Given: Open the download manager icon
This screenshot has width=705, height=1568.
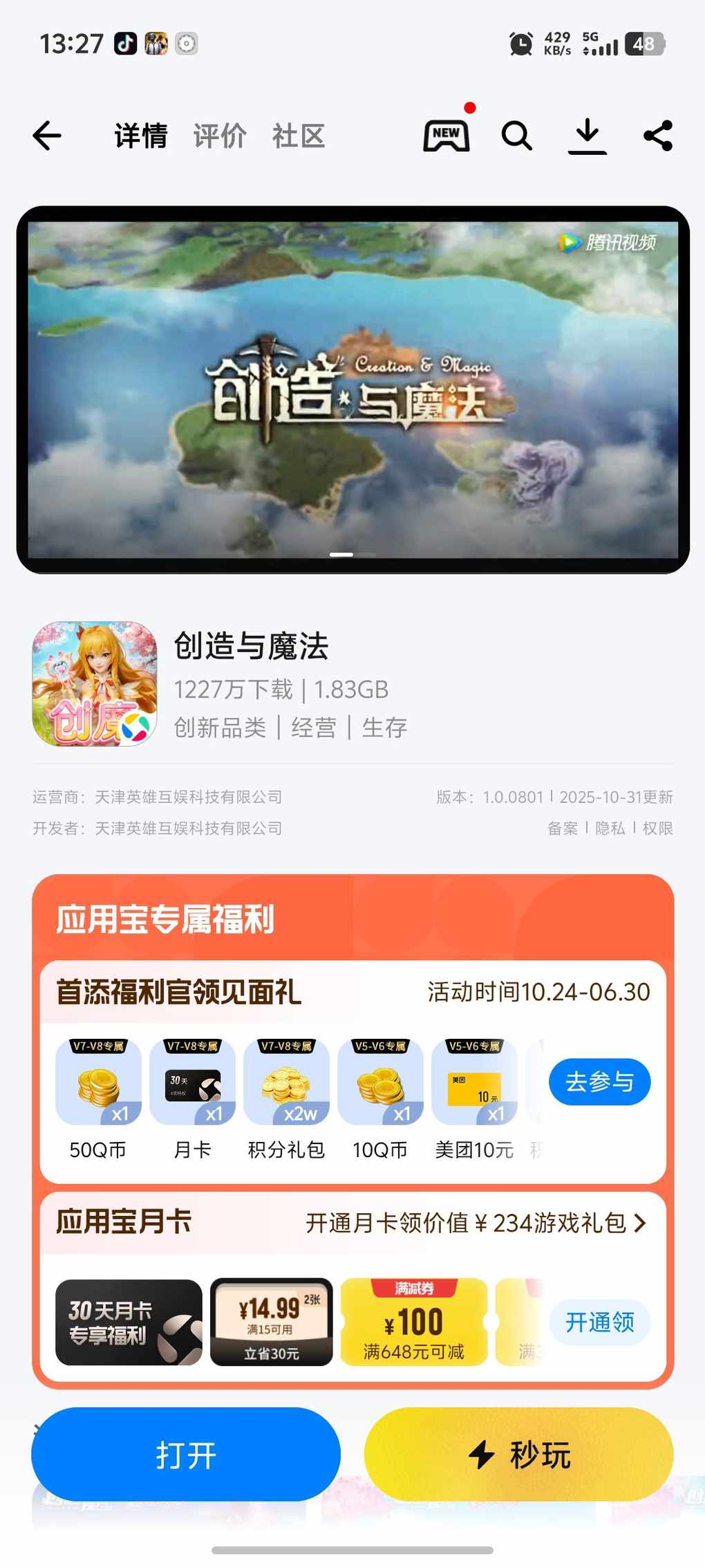Looking at the screenshot, I should [587, 136].
